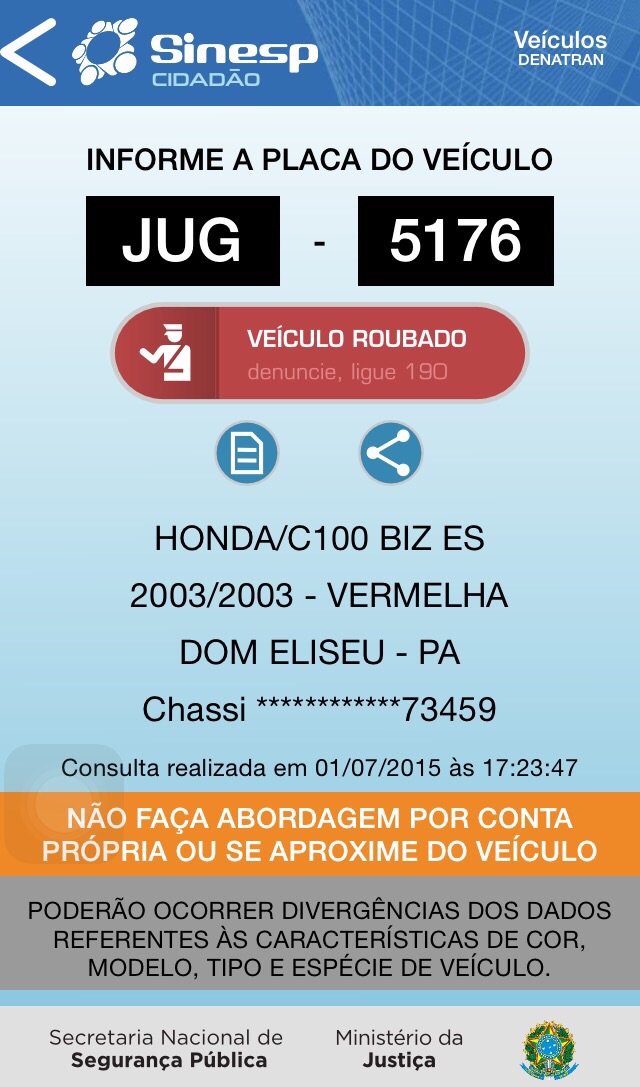Image resolution: width=640 pixels, height=1087 pixels.
Task: Go back using the top-left arrow
Action: (30, 52)
